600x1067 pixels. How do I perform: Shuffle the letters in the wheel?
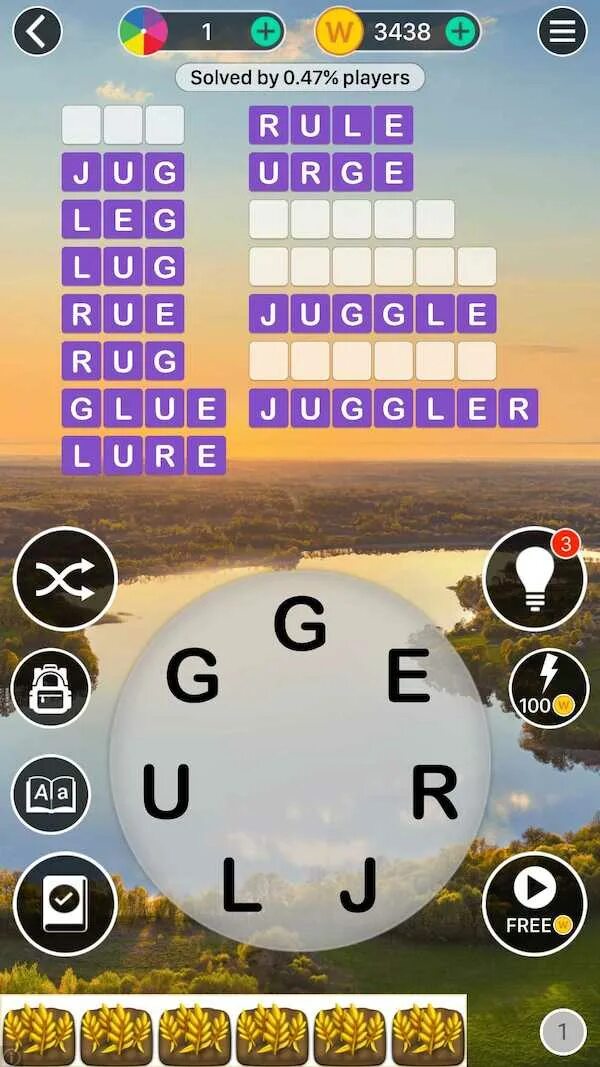pos(65,579)
